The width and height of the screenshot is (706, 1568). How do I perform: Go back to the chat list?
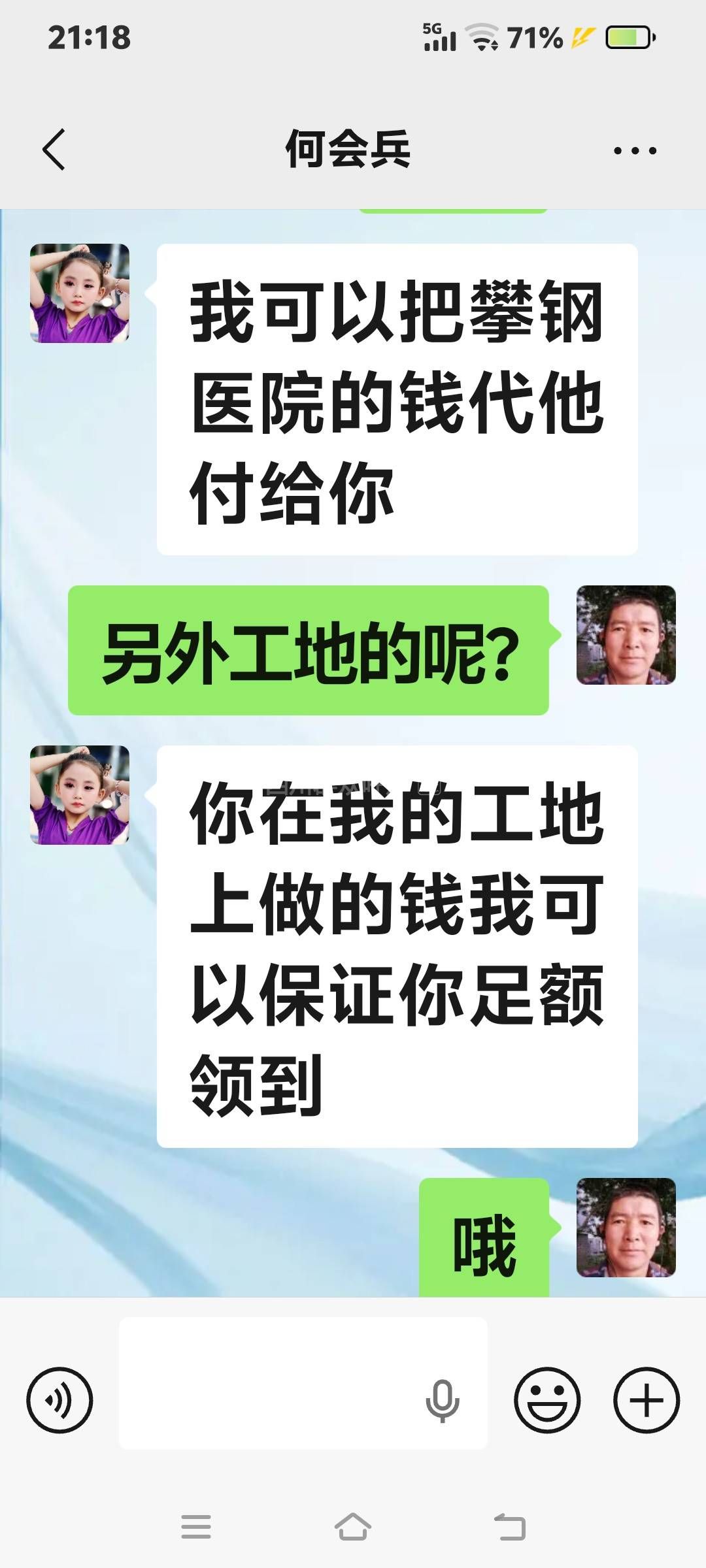click(54, 150)
